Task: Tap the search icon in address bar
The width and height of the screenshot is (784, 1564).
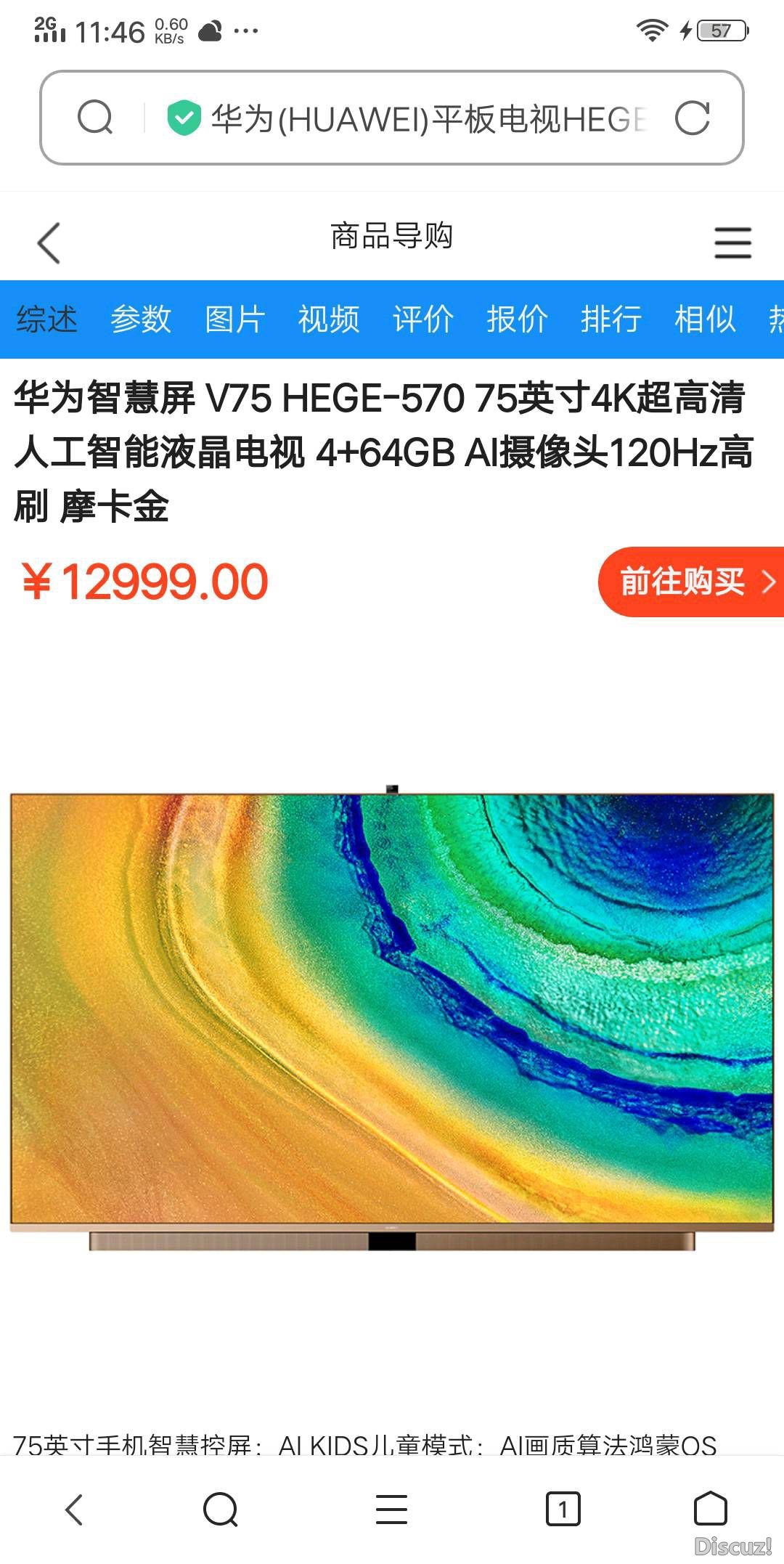Action: [95, 118]
